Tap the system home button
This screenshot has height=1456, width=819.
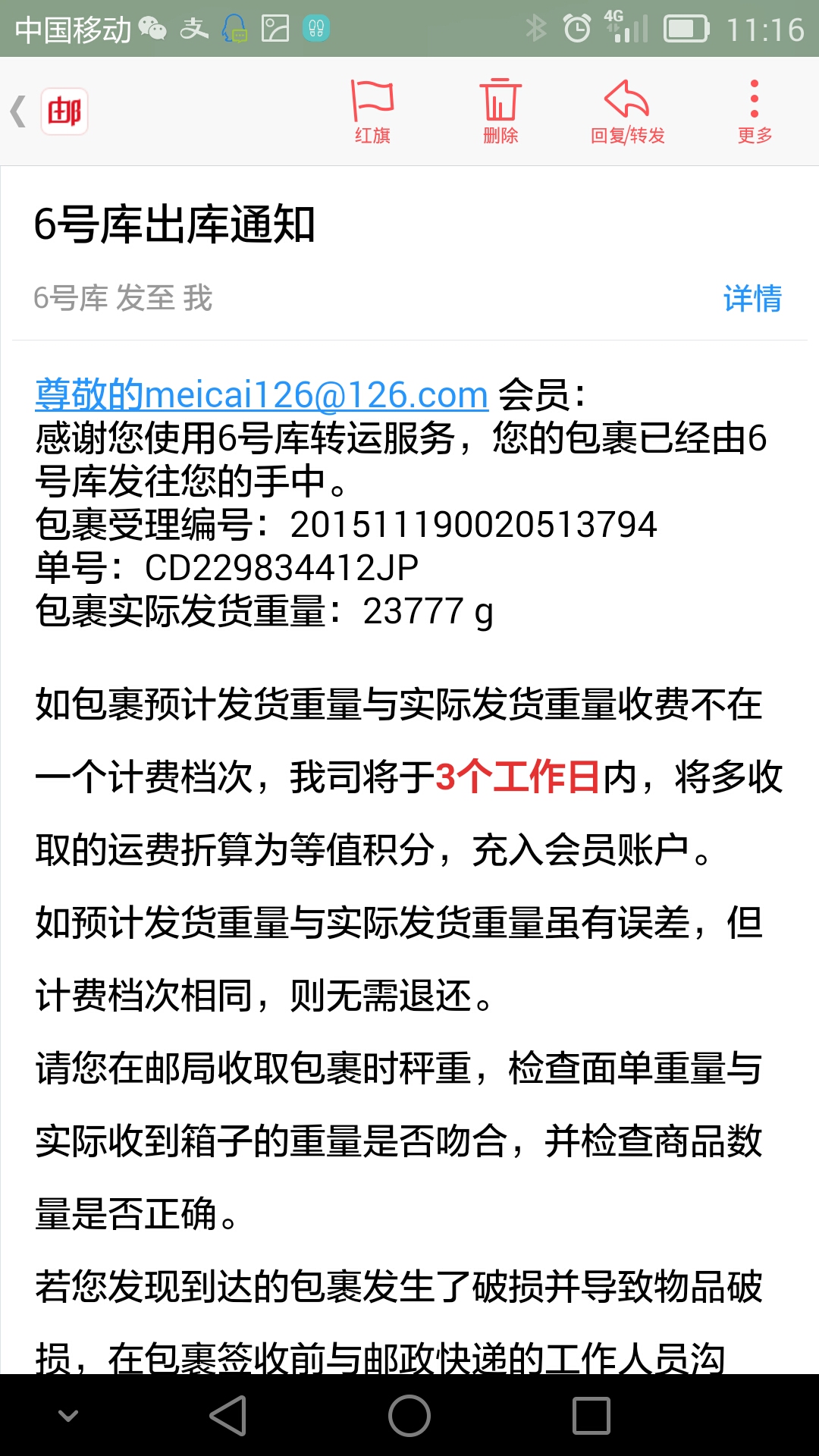click(409, 1416)
